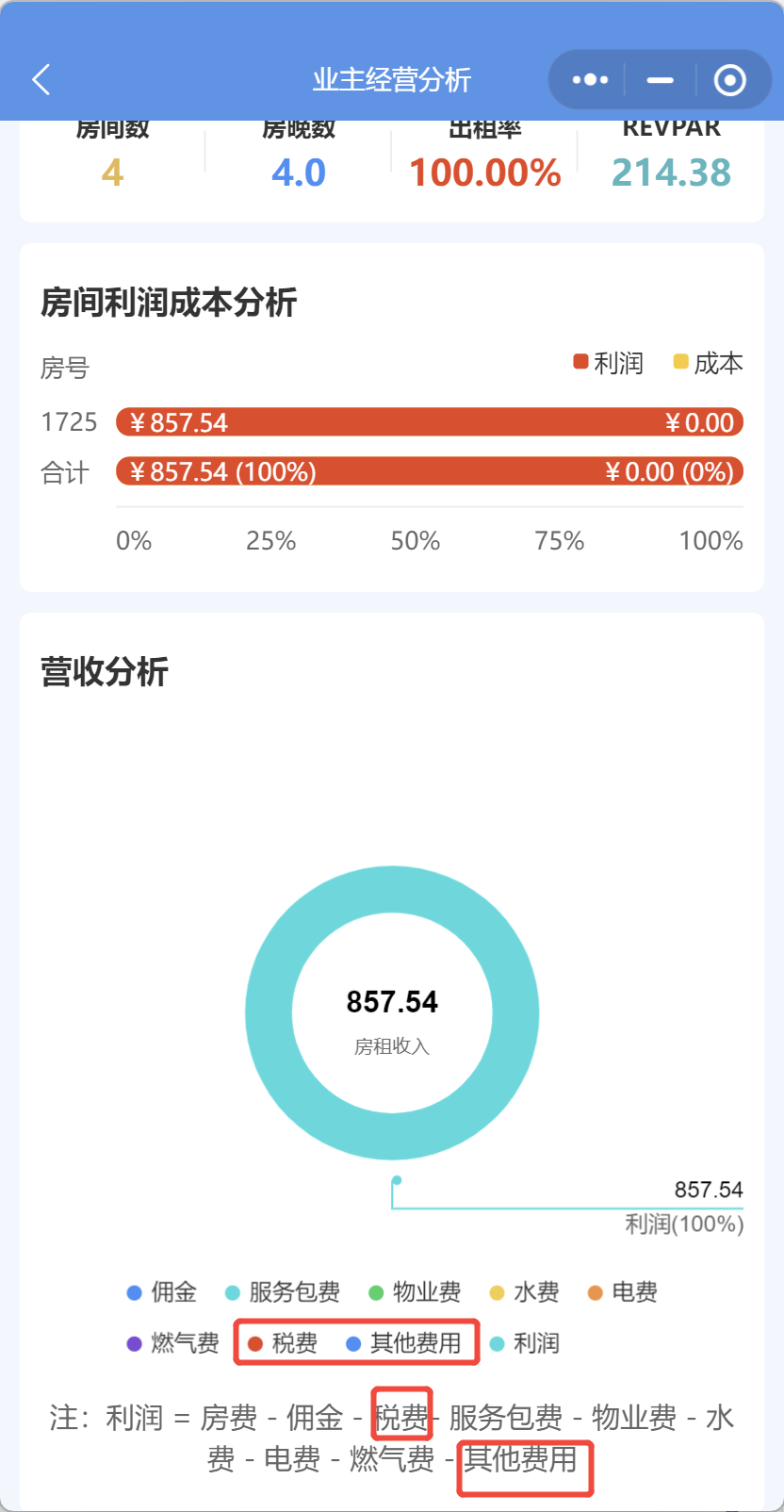Image resolution: width=784 pixels, height=1512 pixels.
Task: Toggle 其他费用 legend item
Action: (403, 1343)
